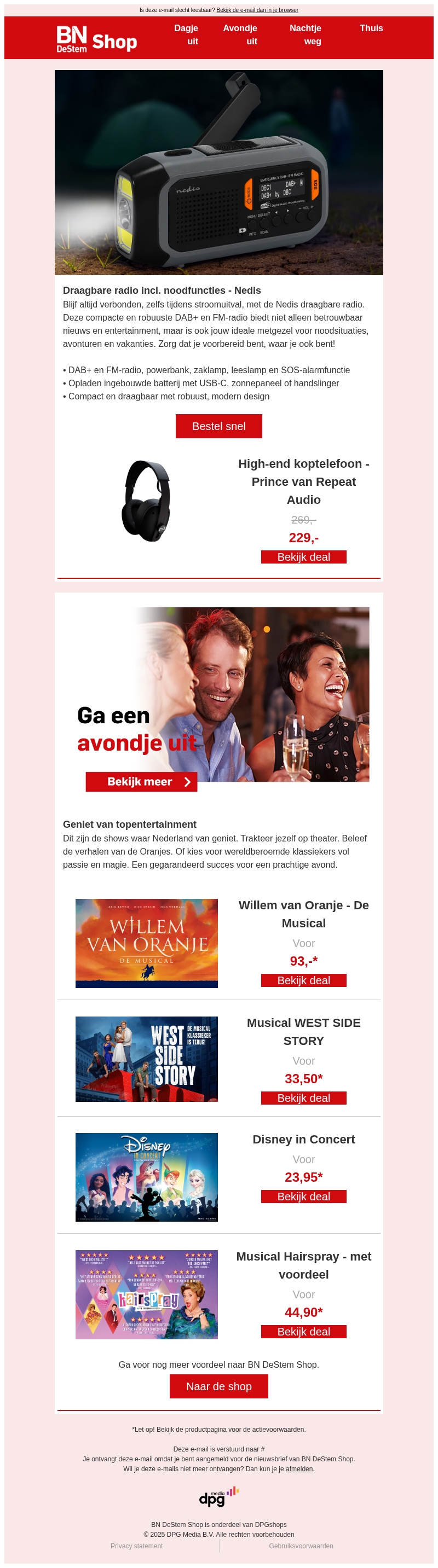Tap the Bestel snel button

tap(218, 426)
